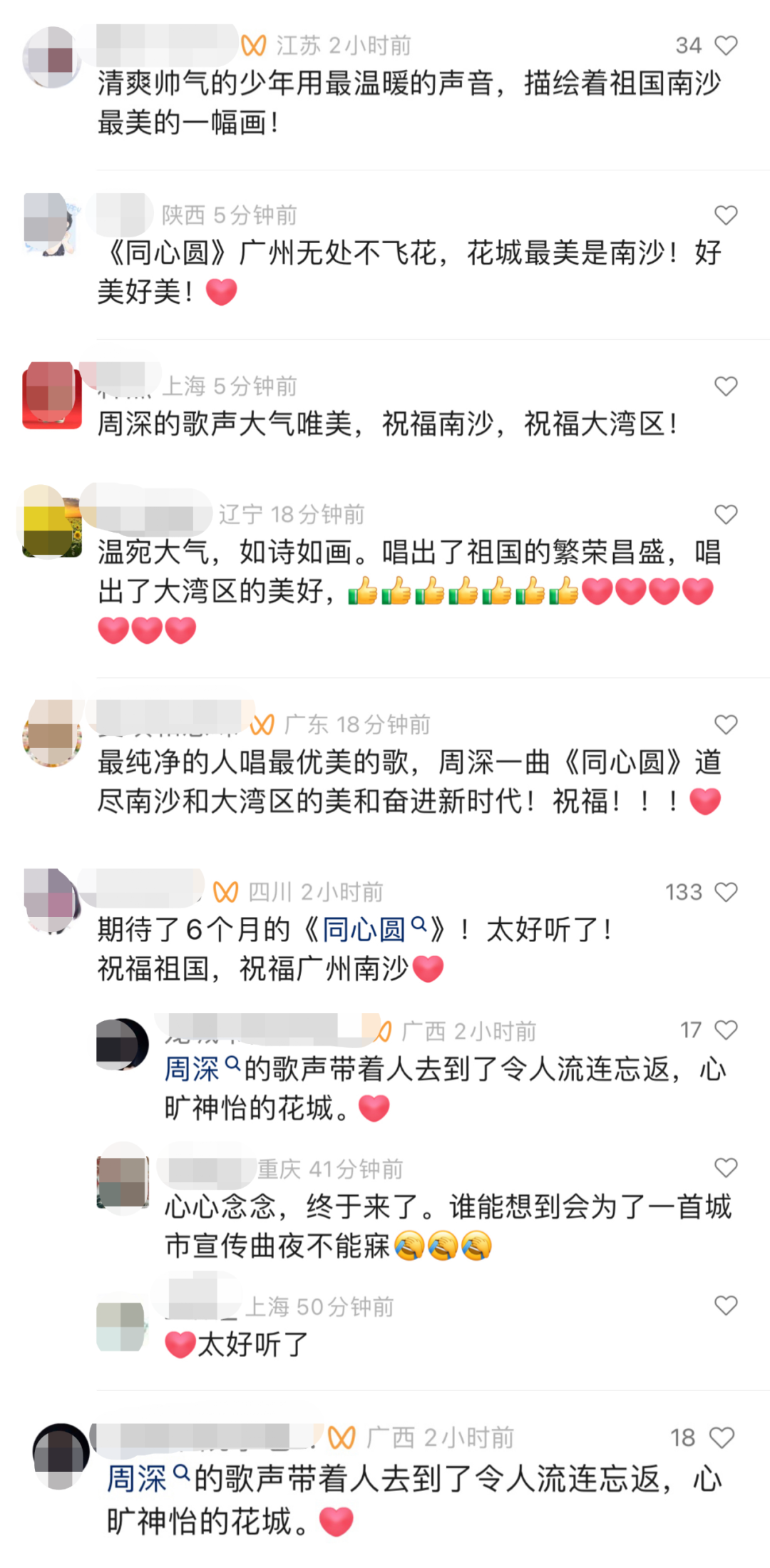Like the Liaoning comment 温婉大气

725,514
